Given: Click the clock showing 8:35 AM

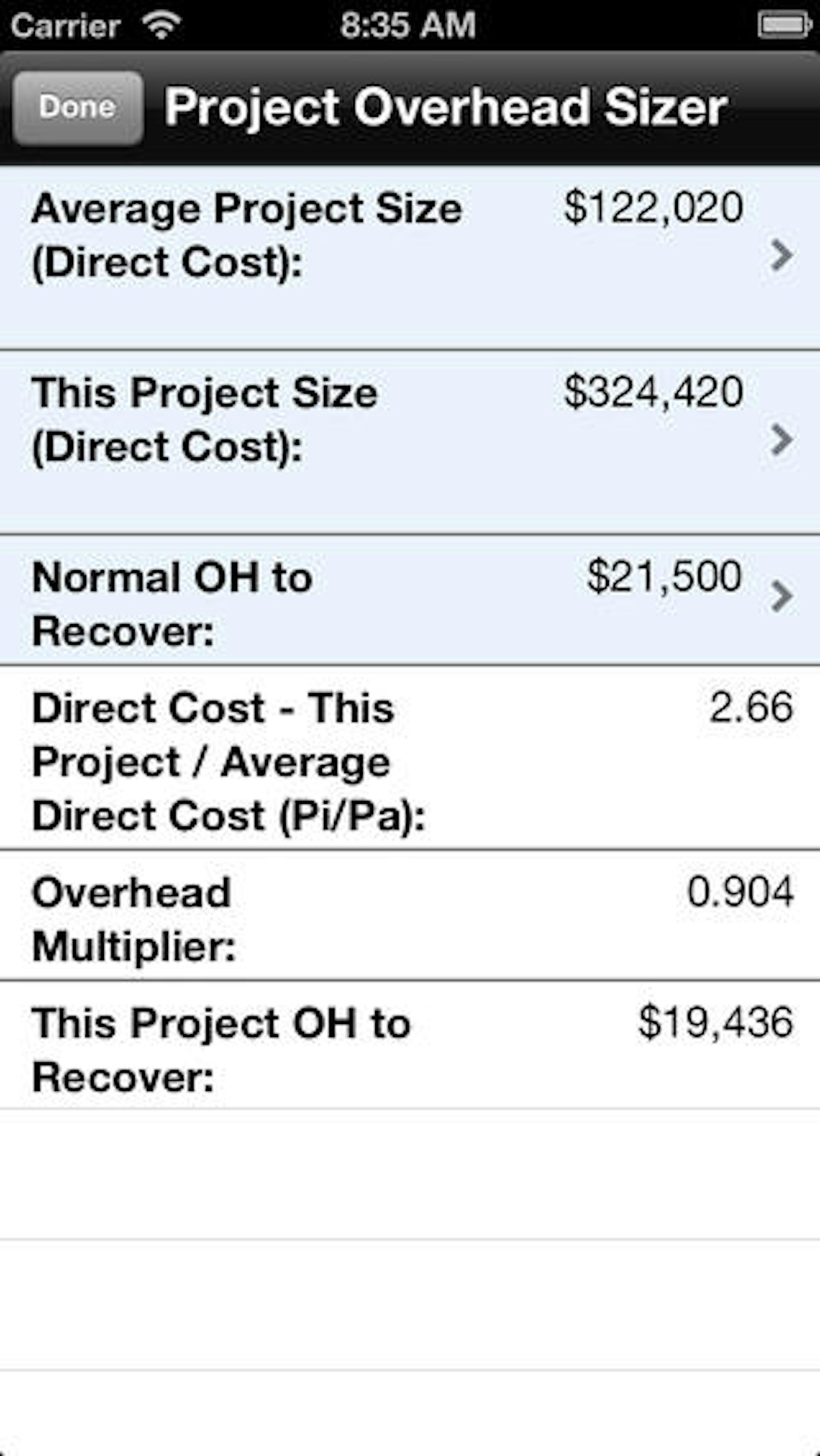Looking at the screenshot, I should click(408, 25).
